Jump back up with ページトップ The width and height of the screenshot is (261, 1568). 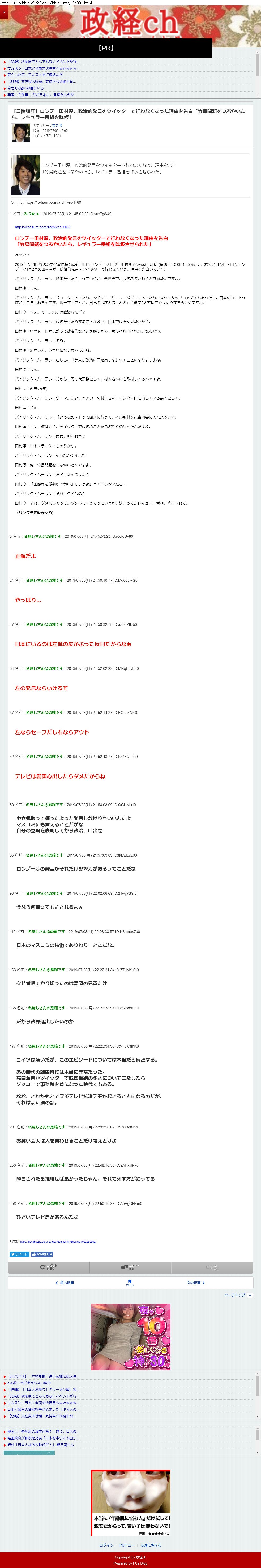237,1295
